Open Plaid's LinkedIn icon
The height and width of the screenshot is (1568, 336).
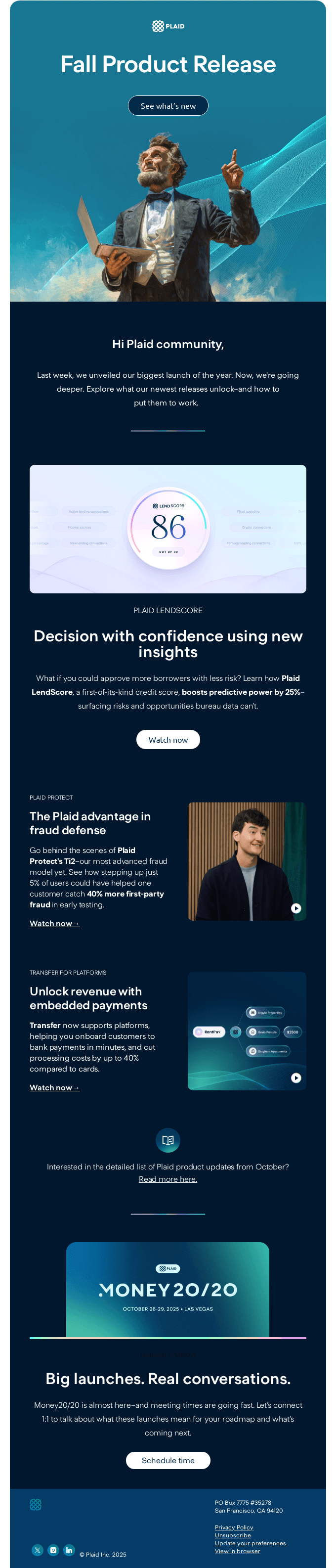[69, 1550]
